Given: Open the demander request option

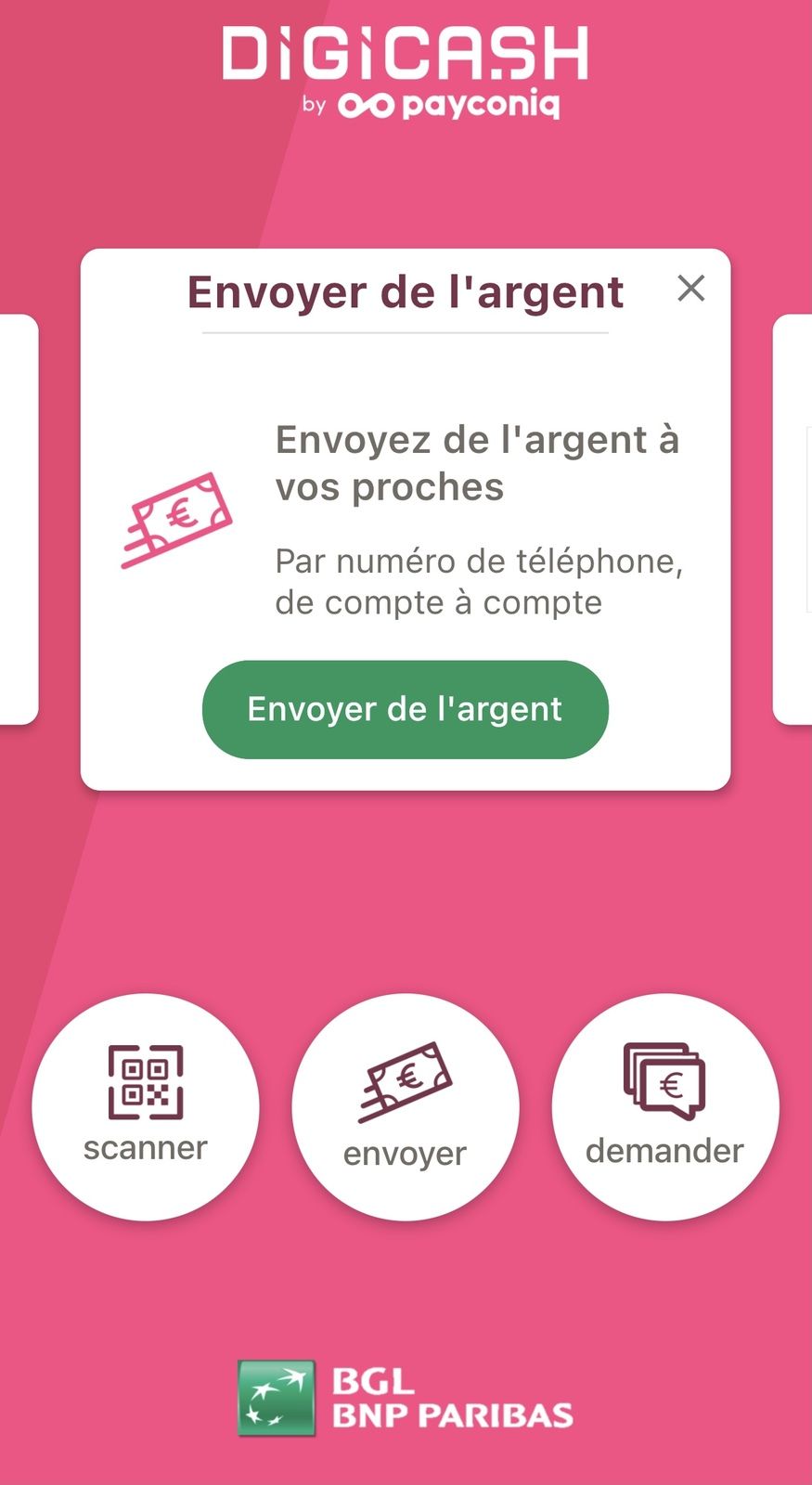Looking at the screenshot, I should point(664,1106).
